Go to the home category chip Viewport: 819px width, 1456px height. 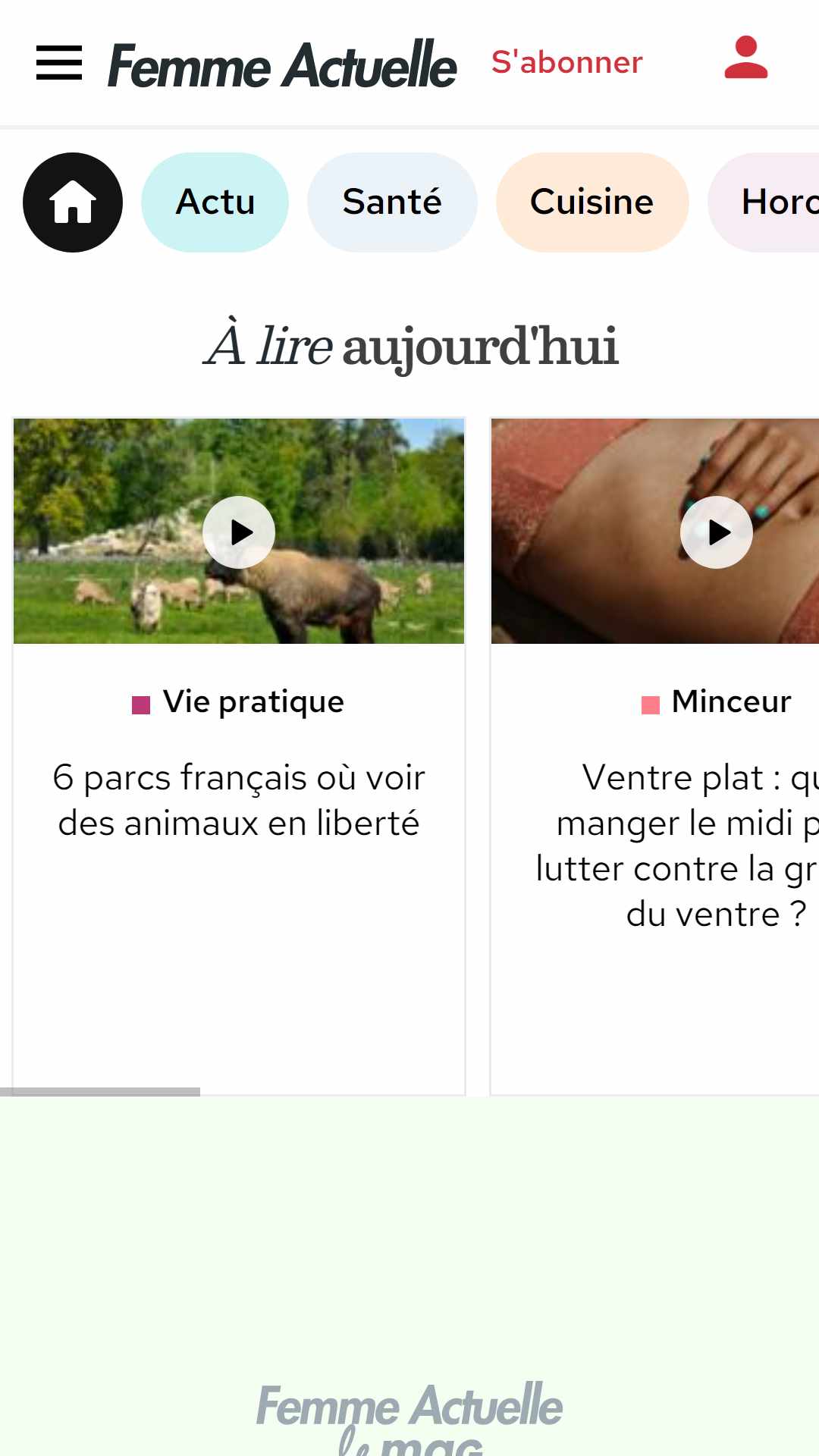73,202
